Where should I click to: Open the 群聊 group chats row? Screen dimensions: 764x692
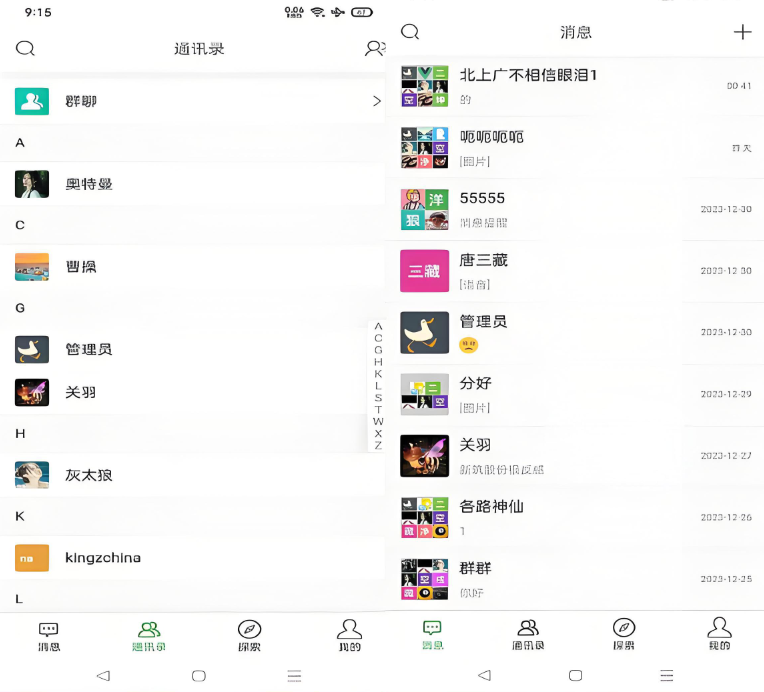tap(192, 101)
